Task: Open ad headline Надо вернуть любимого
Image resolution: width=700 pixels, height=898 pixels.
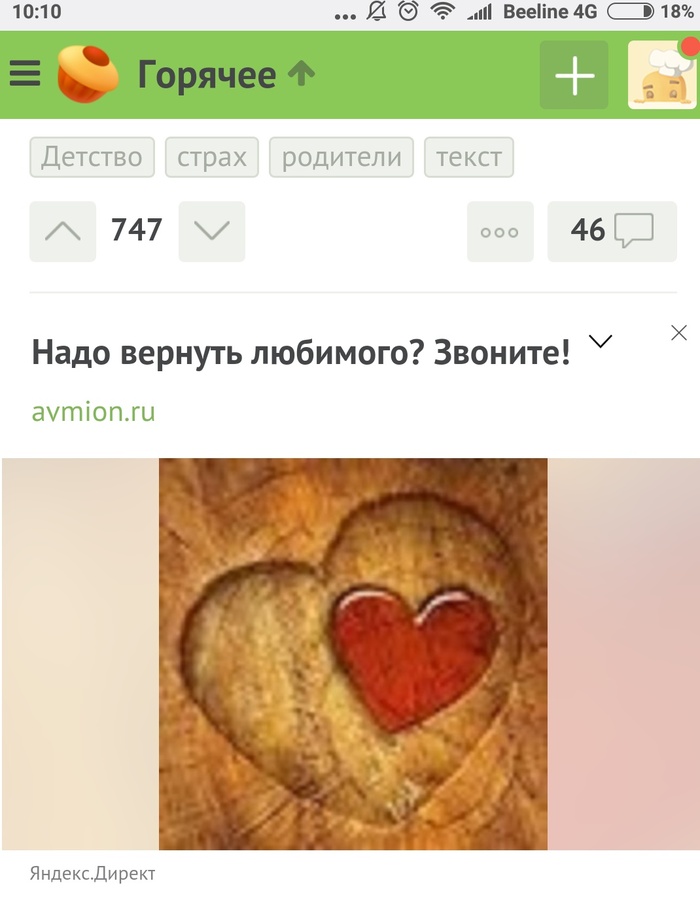Action: 301,353
